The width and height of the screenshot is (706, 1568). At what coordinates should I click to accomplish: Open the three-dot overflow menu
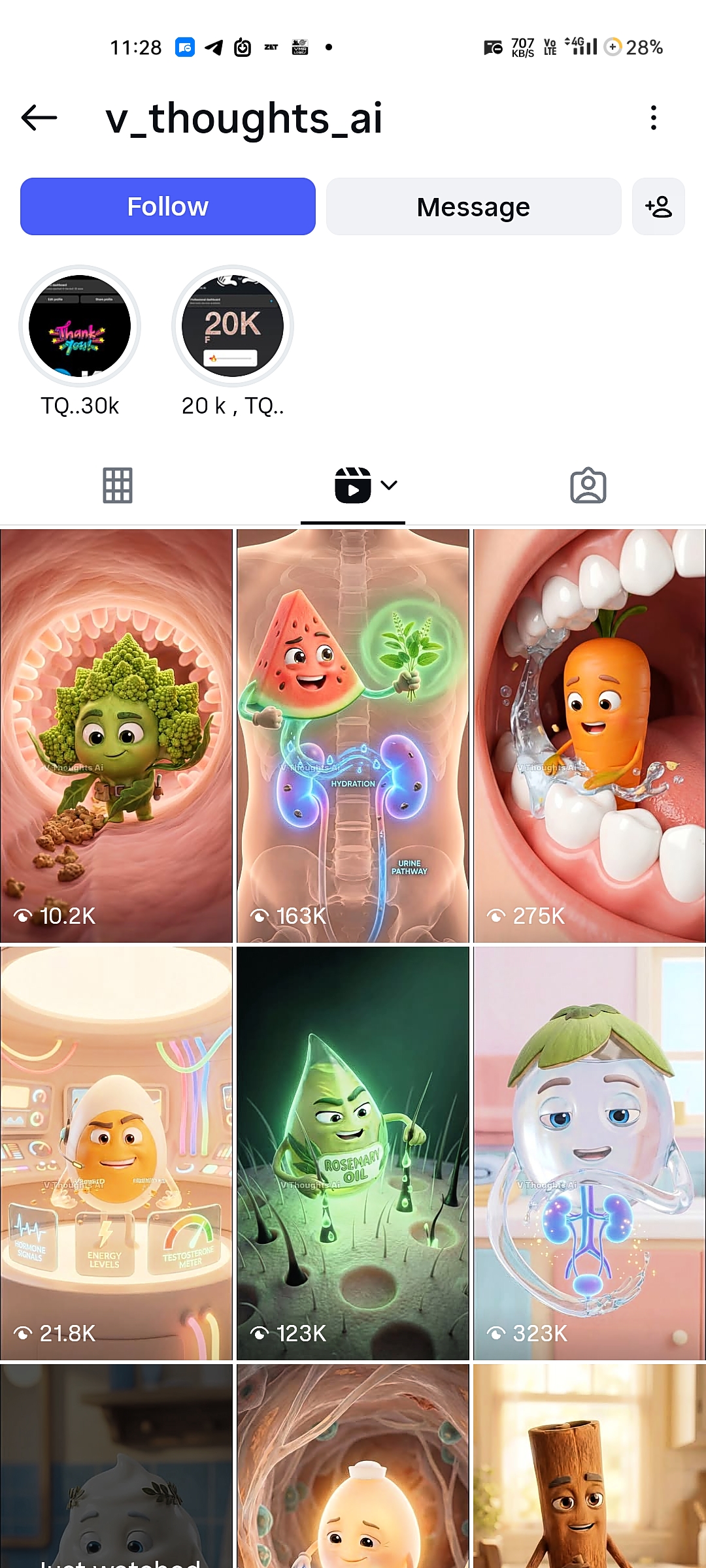(x=653, y=118)
